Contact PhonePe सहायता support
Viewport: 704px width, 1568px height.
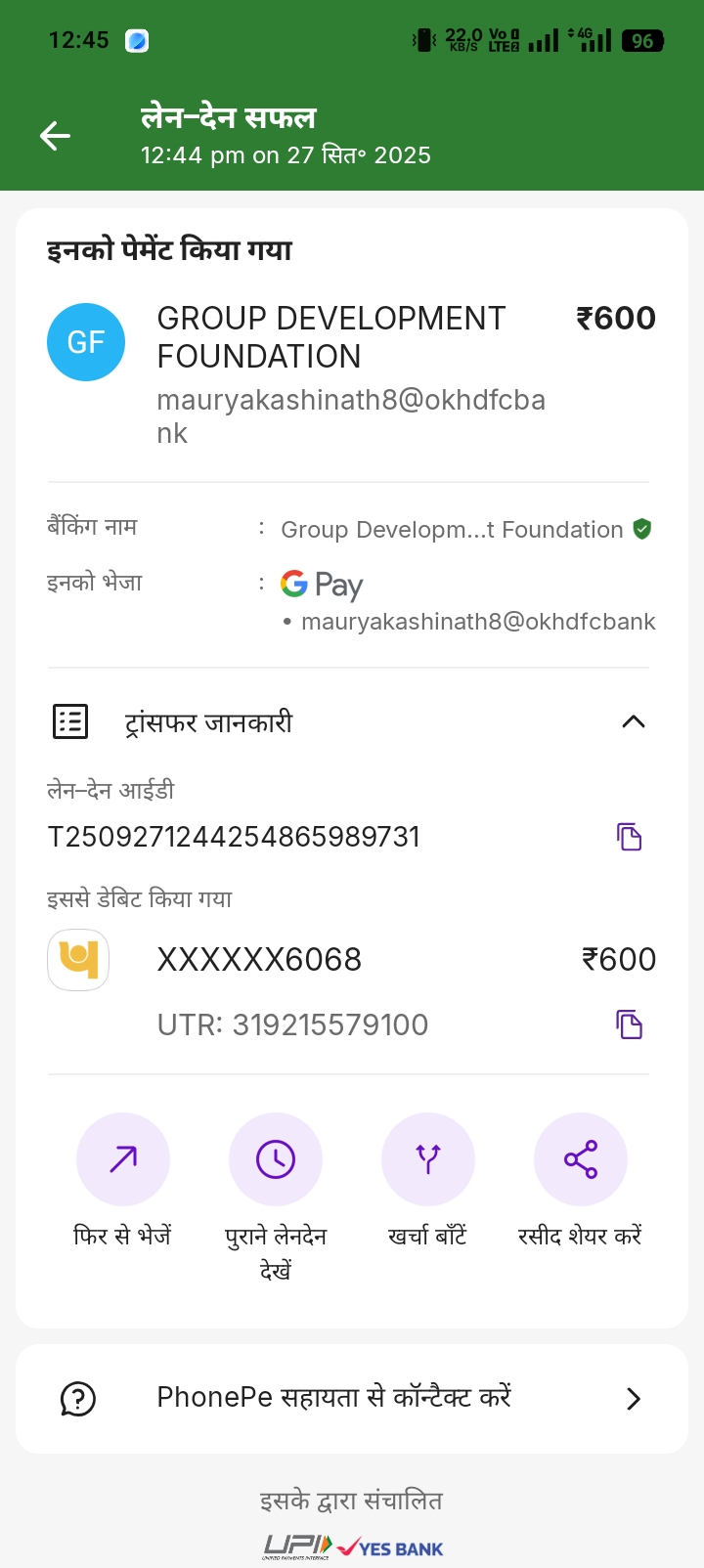pos(352,1398)
